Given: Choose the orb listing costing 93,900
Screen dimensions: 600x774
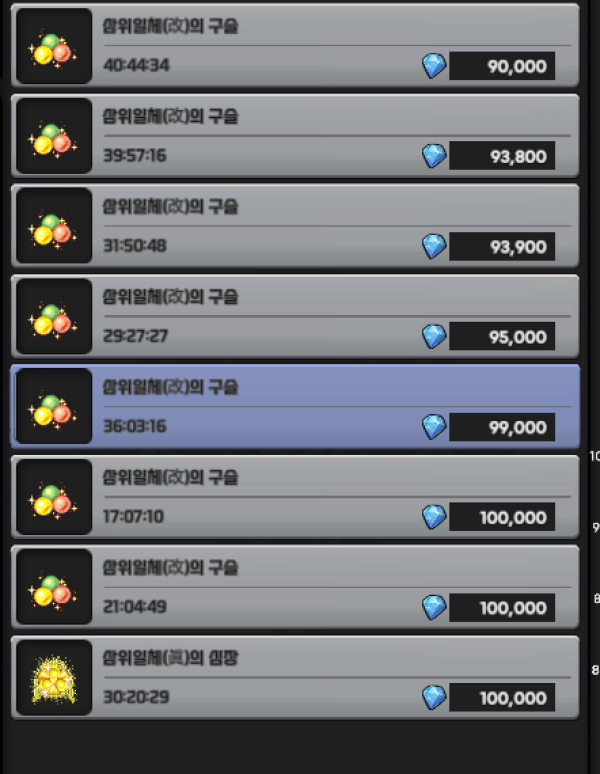Looking at the screenshot, I should tap(295, 226).
